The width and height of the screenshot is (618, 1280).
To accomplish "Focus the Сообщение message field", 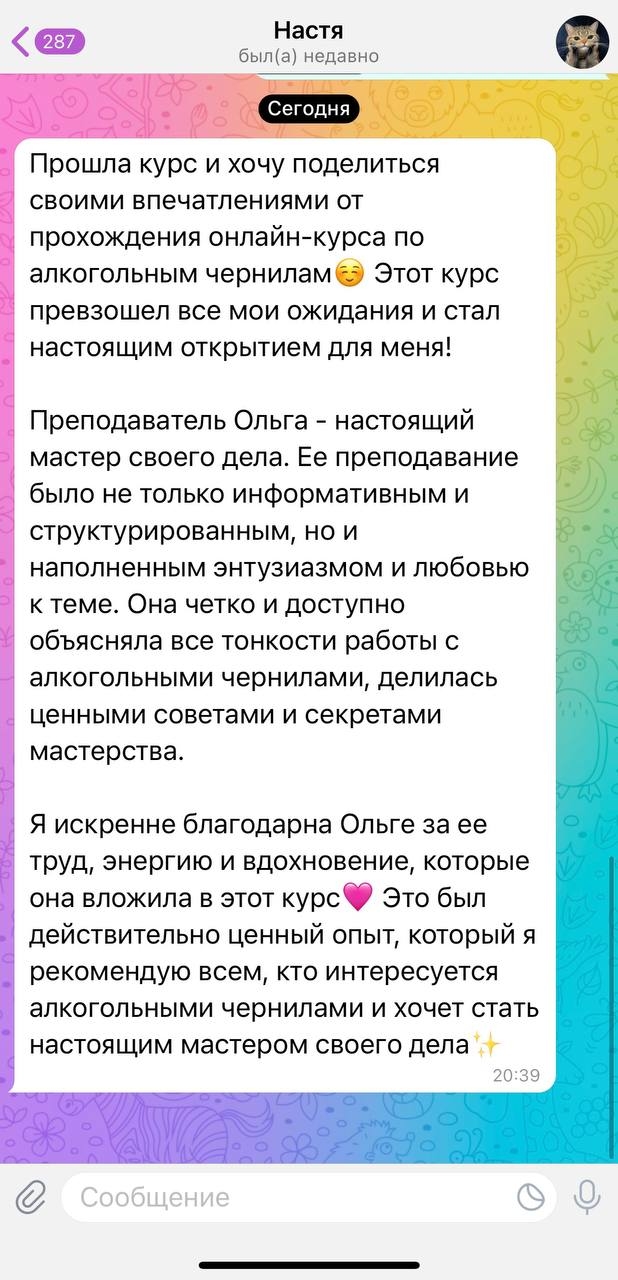I will point(290,1197).
